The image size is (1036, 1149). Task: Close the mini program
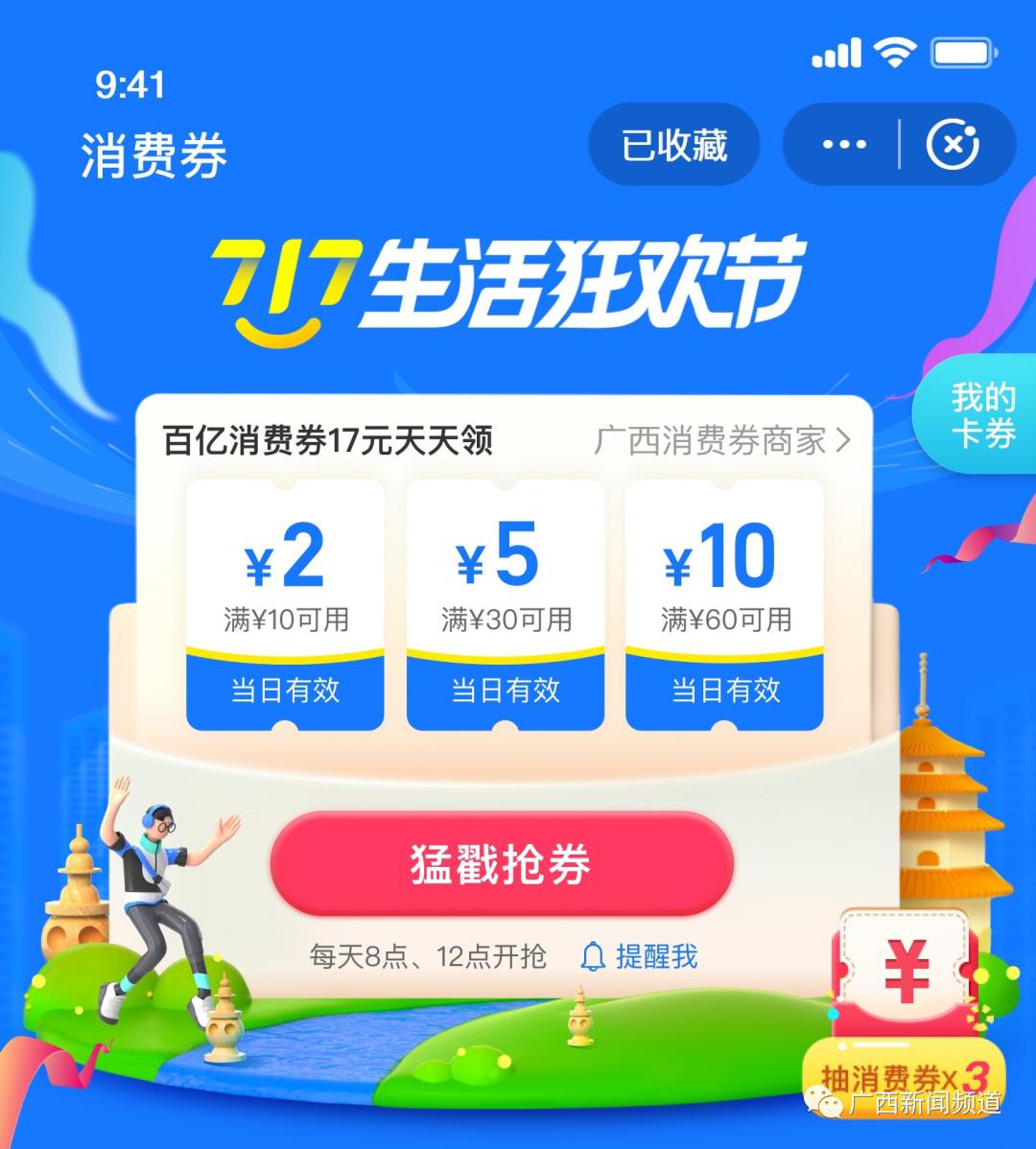point(952,146)
